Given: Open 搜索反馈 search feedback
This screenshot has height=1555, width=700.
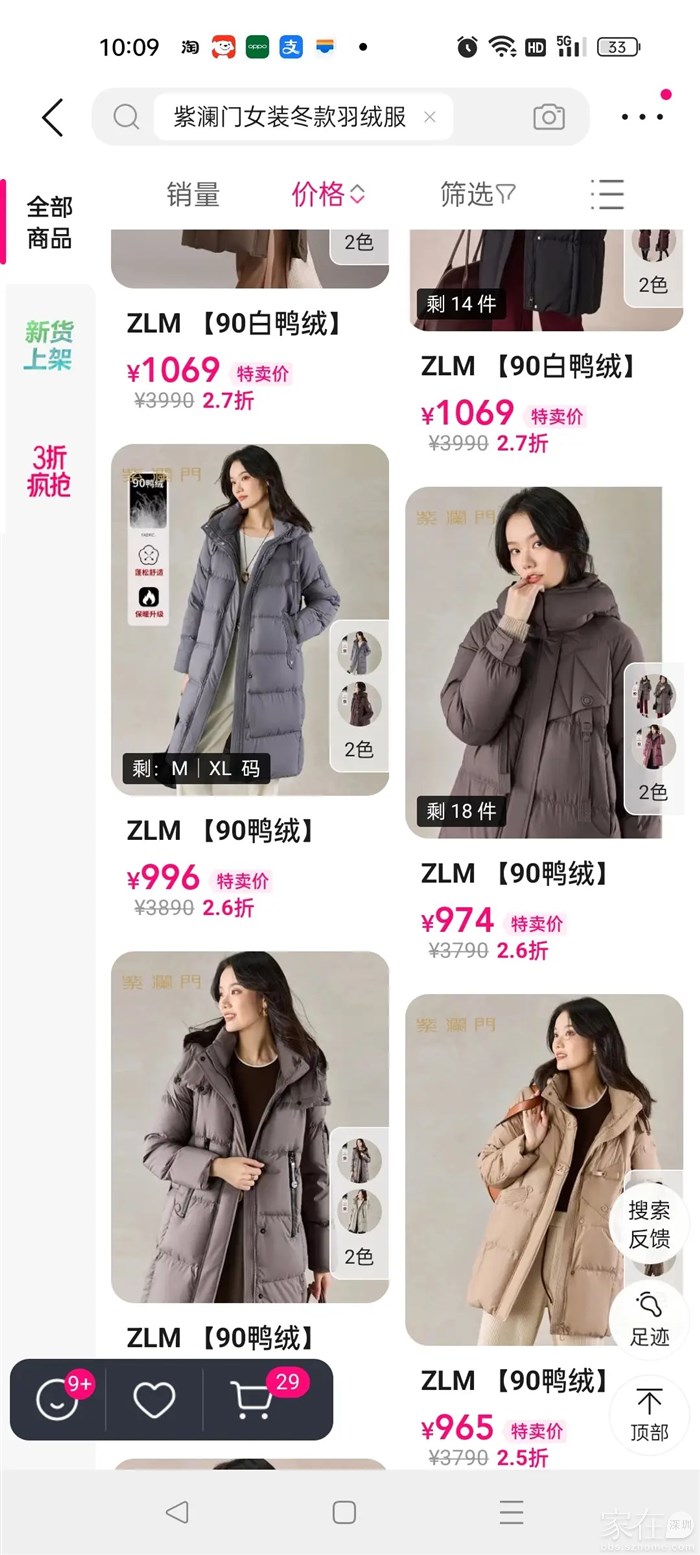Looking at the screenshot, I should tap(648, 1224).
